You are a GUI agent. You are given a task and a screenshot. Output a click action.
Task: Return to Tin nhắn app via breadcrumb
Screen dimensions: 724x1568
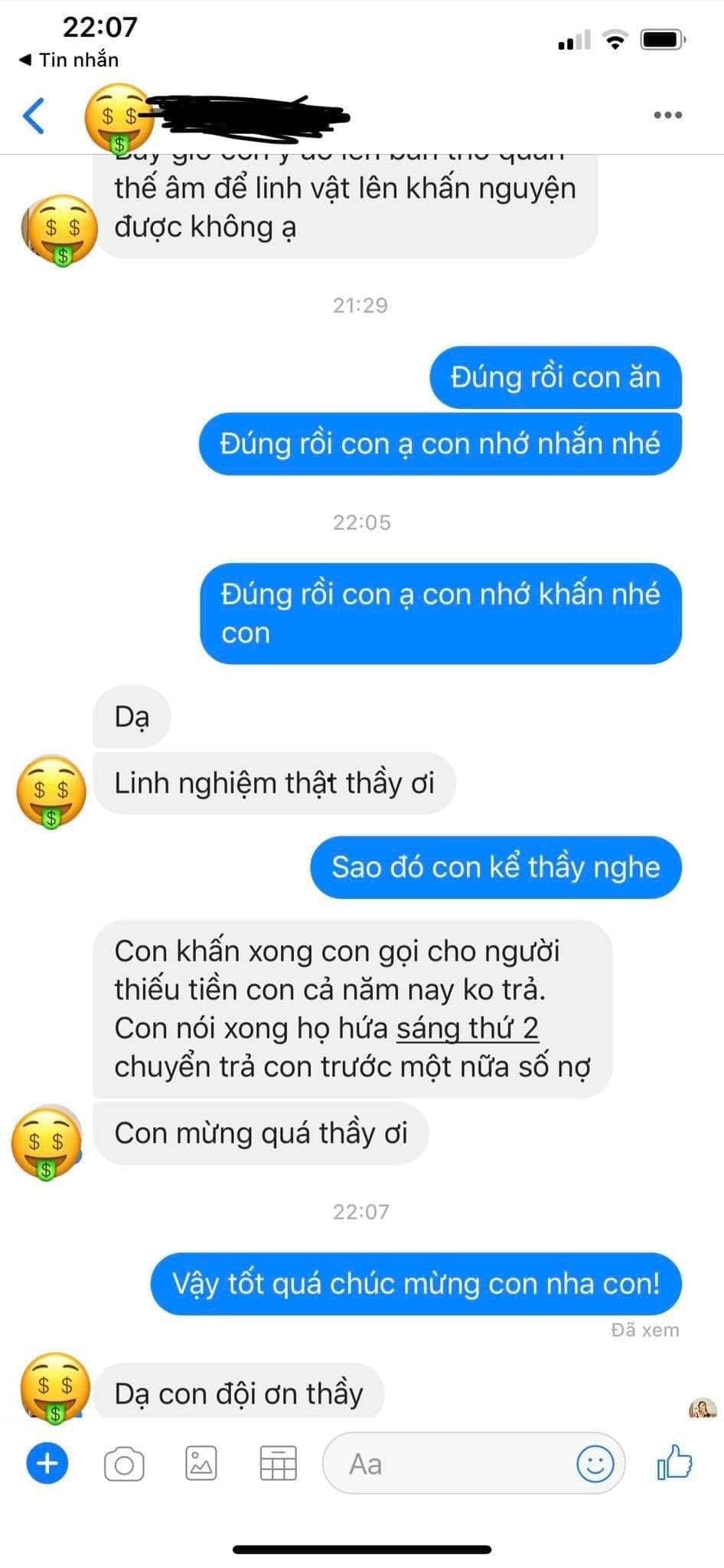[x=68, y=60]
